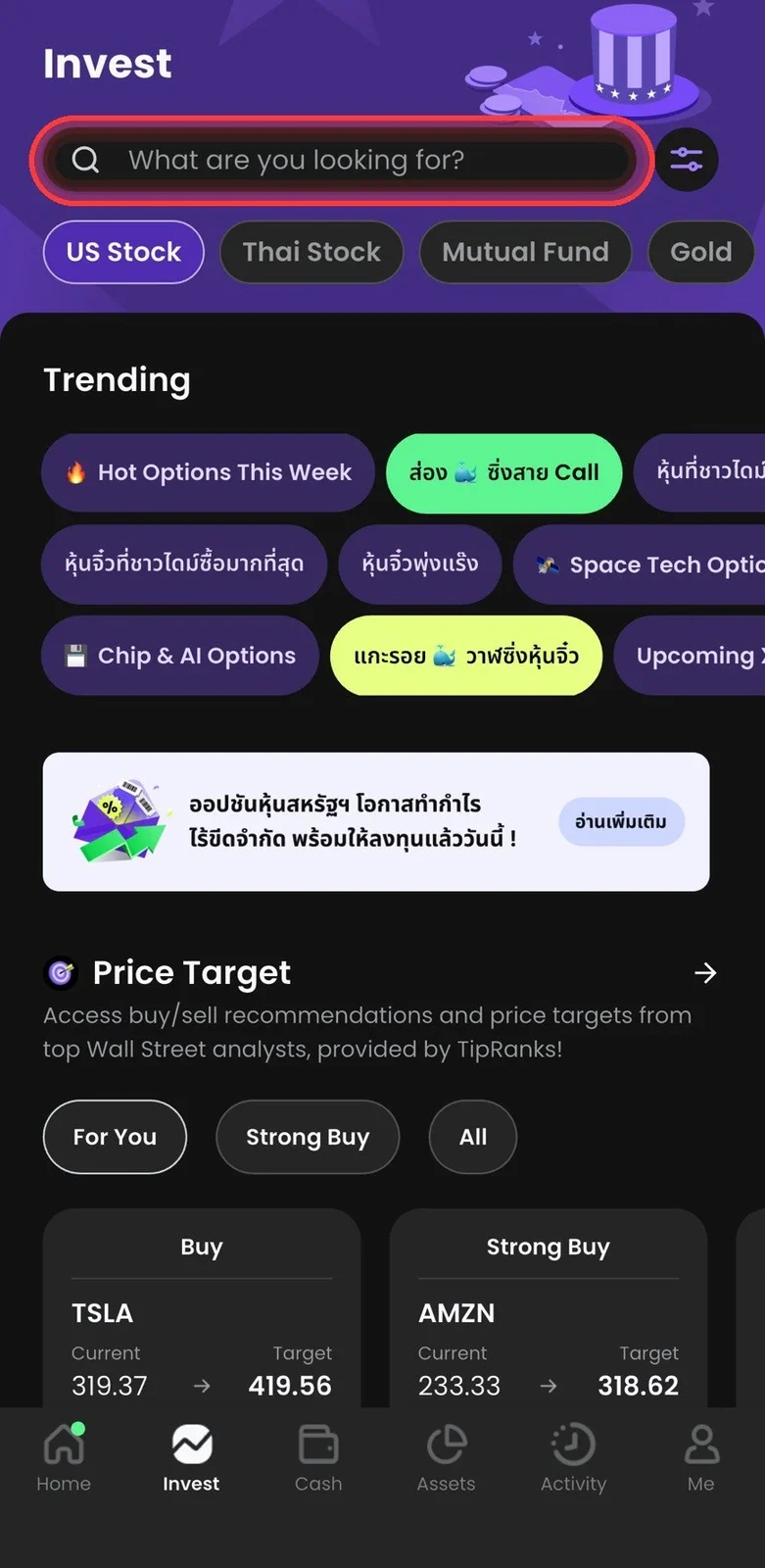Filter price targets by Strong Buy

(x=308, y=1137)
